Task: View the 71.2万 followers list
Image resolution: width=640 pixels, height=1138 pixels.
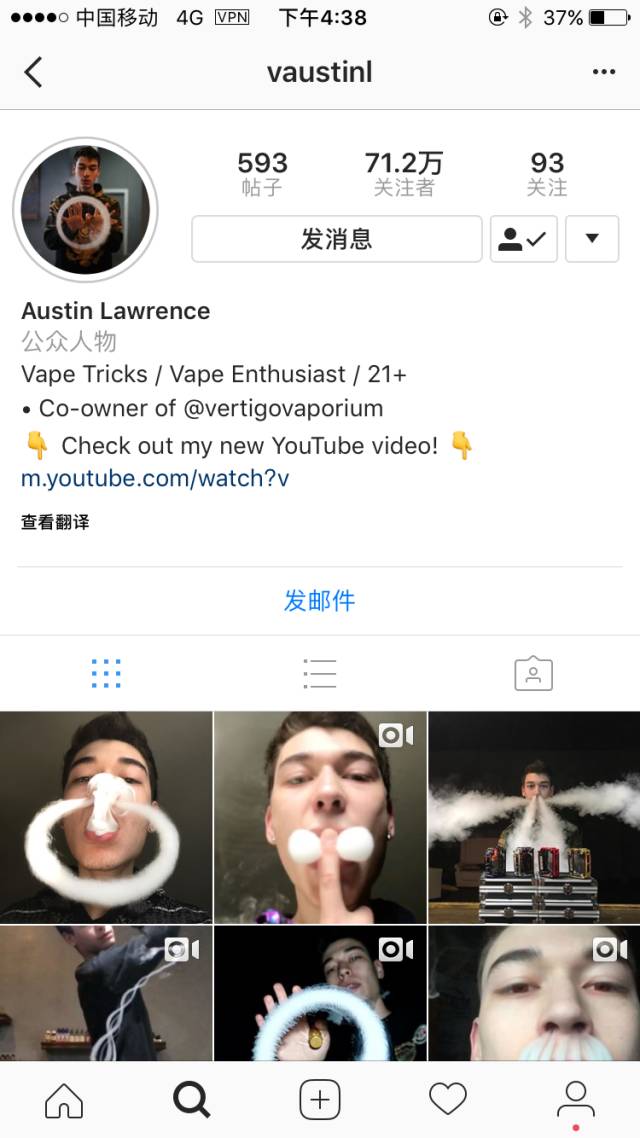Action: pos(403,173)
